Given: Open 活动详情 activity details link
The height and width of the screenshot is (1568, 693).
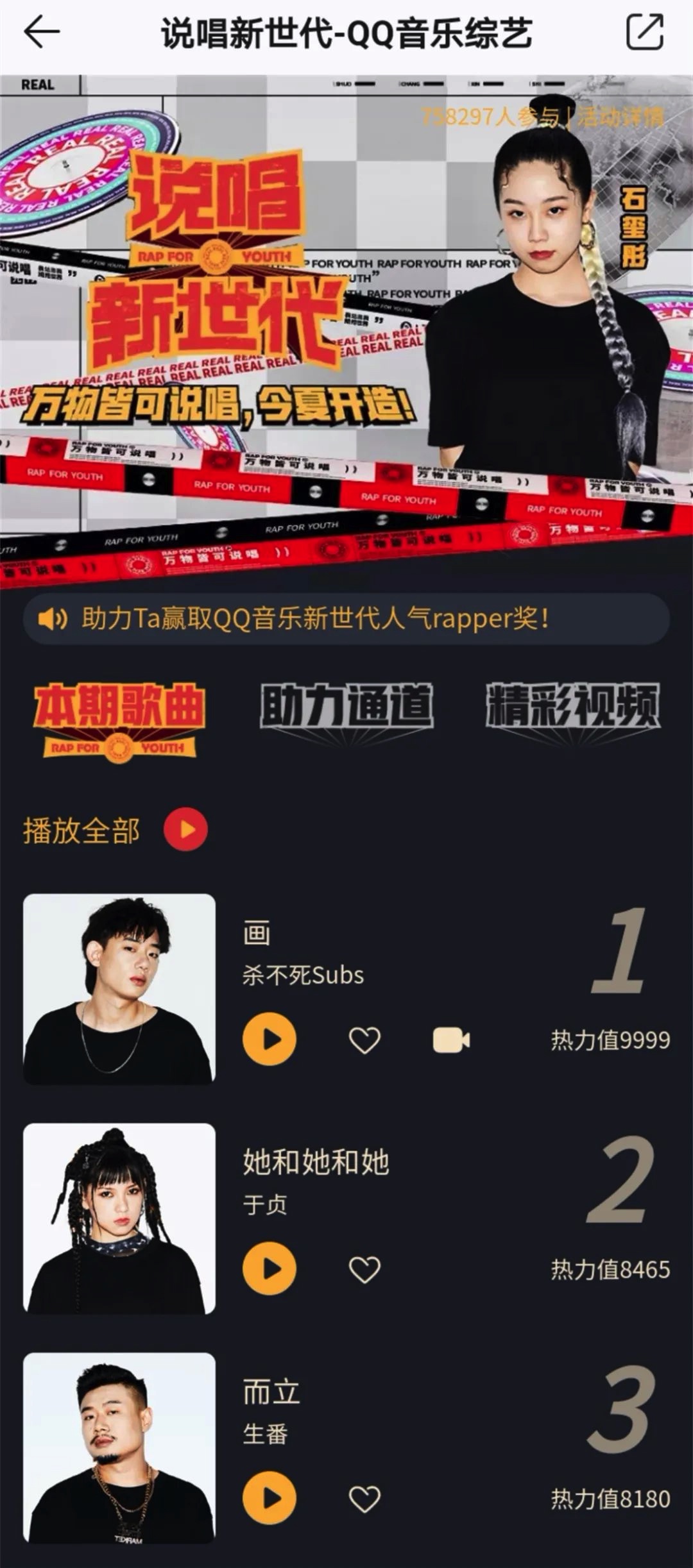Looking at the screenshot, I should pyautogui.click(x=620, y=117).
